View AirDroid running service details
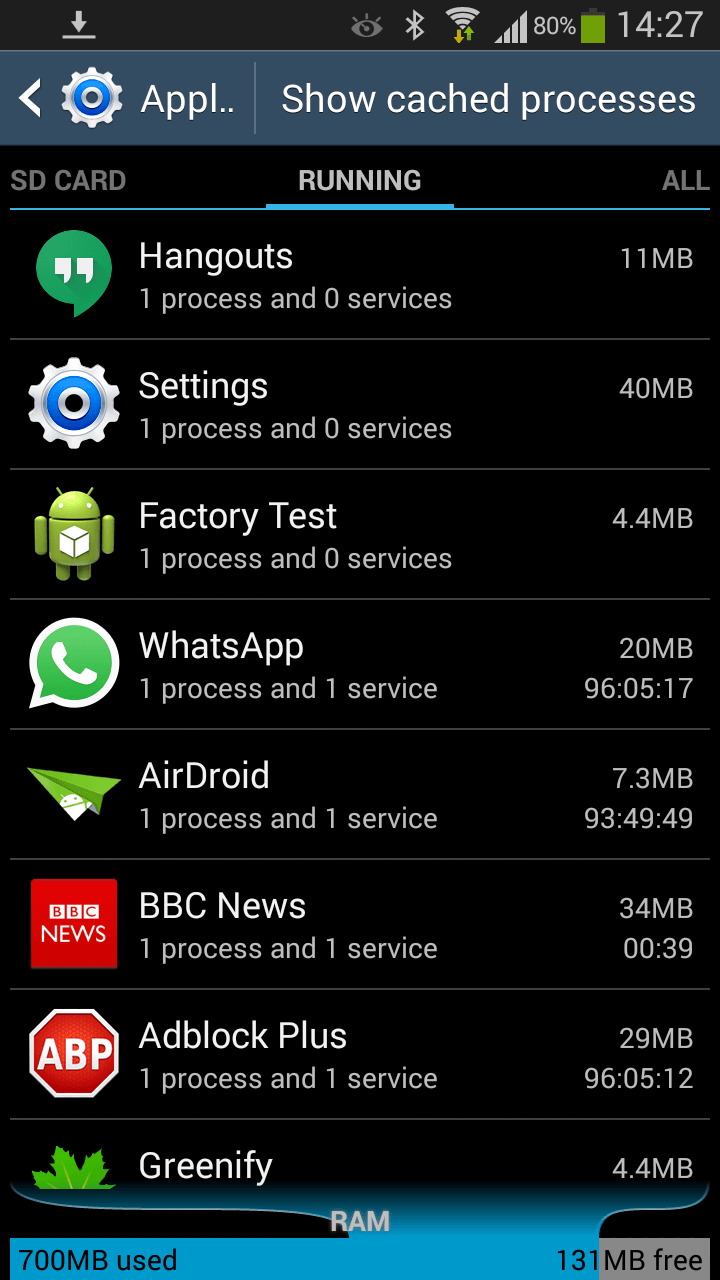720x1280 pixels. point(360,795)
